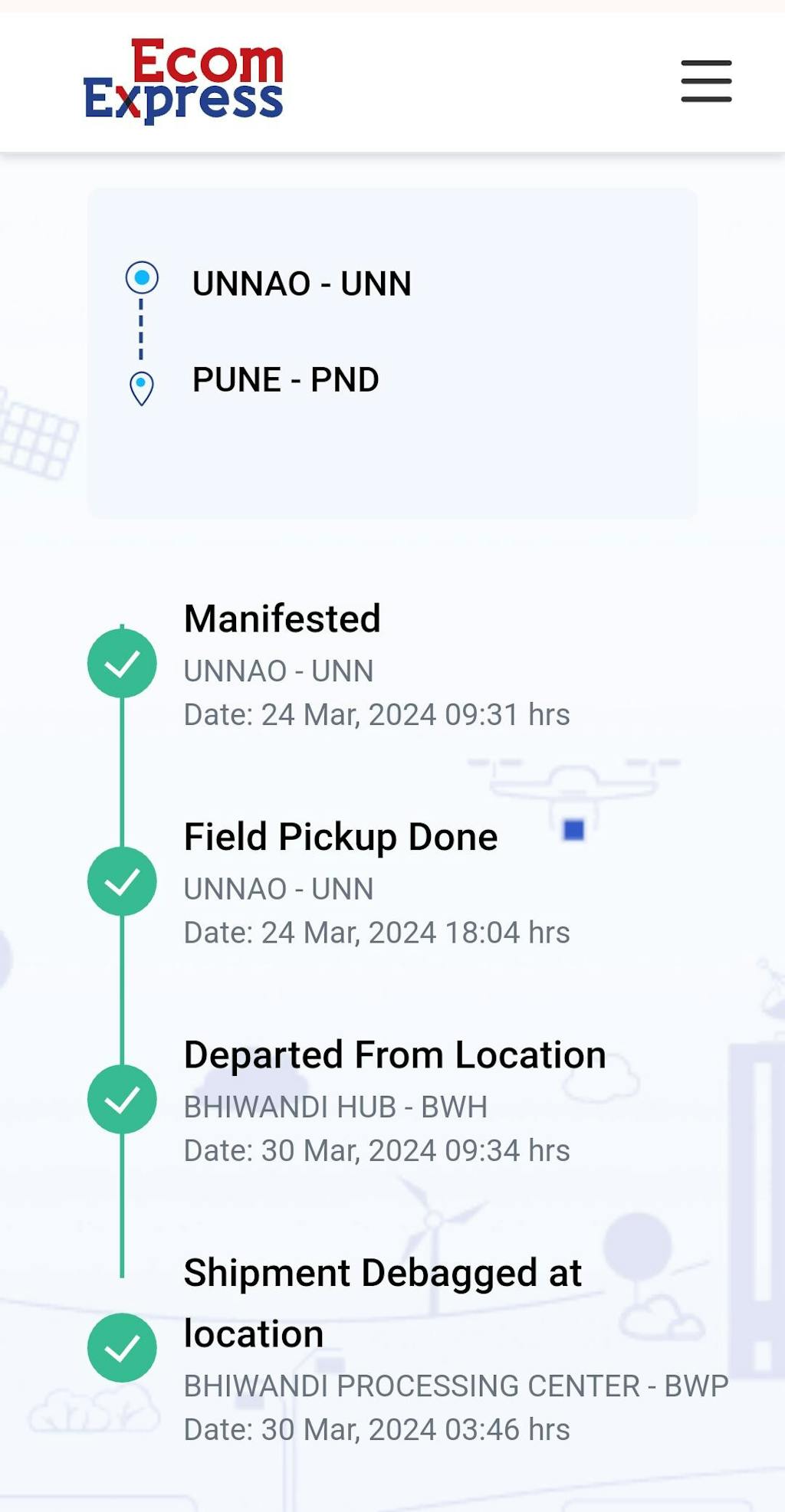The image size is (785, 1512).
Task: Open the hamburger menu
Action: pyautogui.click(x=706, y=81)
